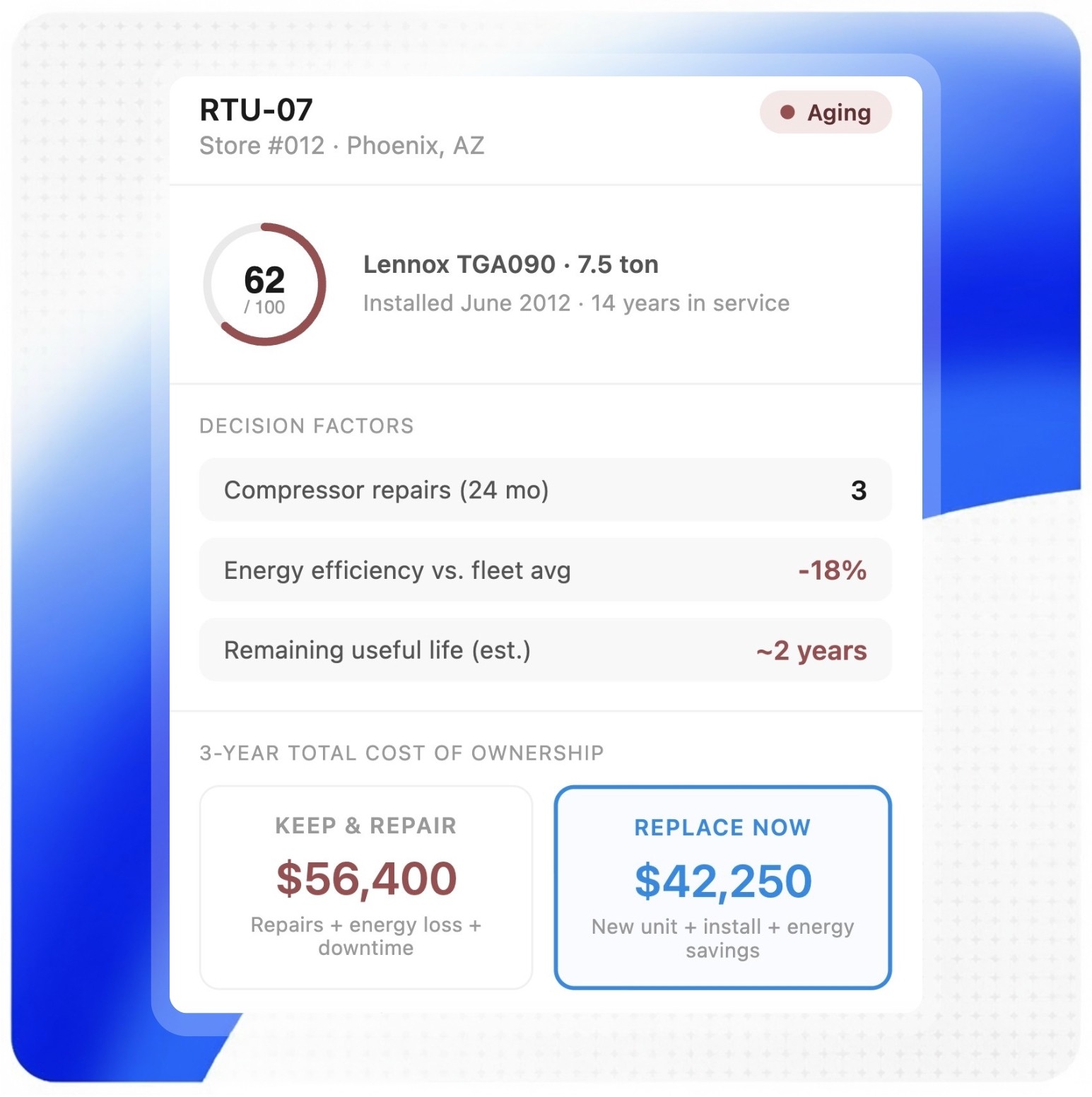Click the 3-Year Total Cost of Ownership heading
1092x1097 pixels.
(401, 753)
